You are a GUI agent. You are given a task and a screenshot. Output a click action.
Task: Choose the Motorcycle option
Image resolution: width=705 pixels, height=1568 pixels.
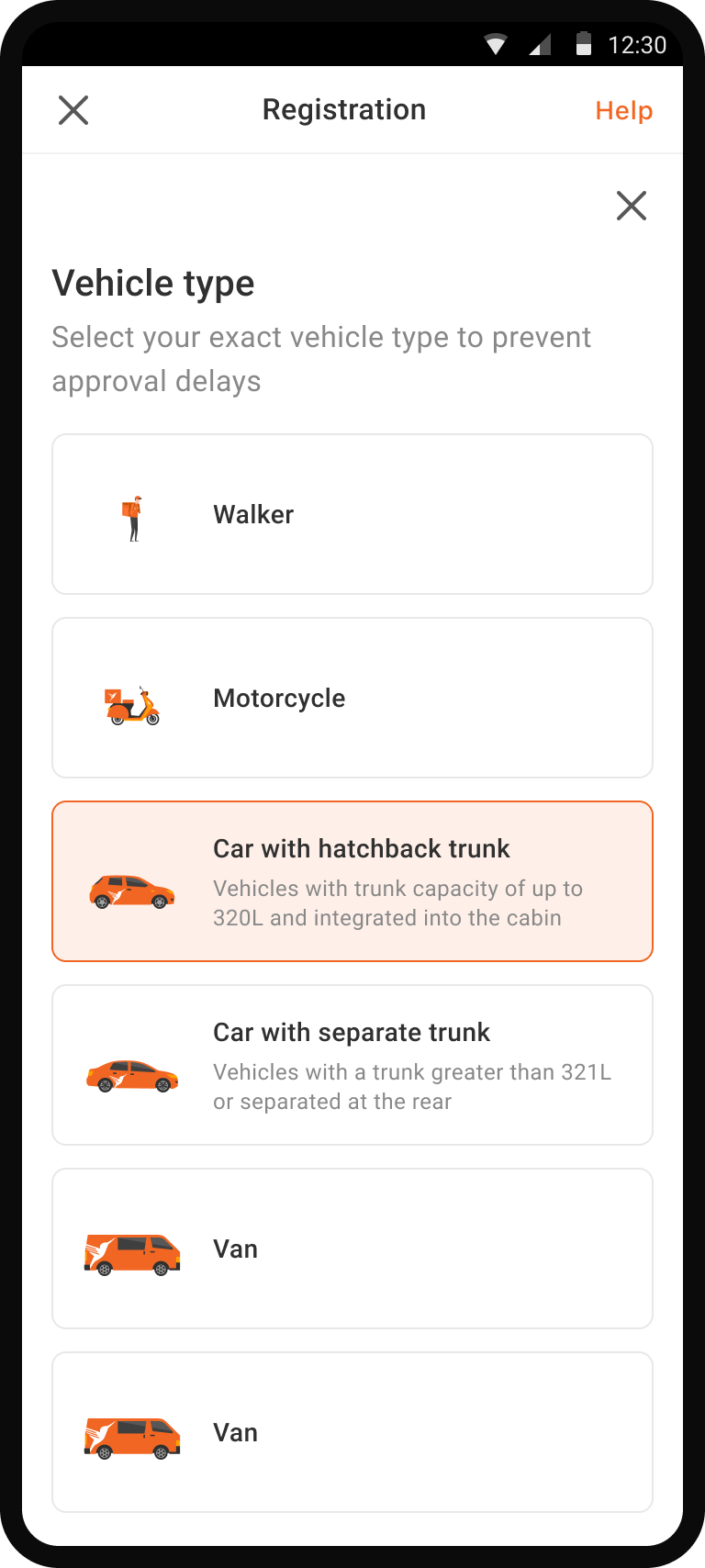coord(352,698)
